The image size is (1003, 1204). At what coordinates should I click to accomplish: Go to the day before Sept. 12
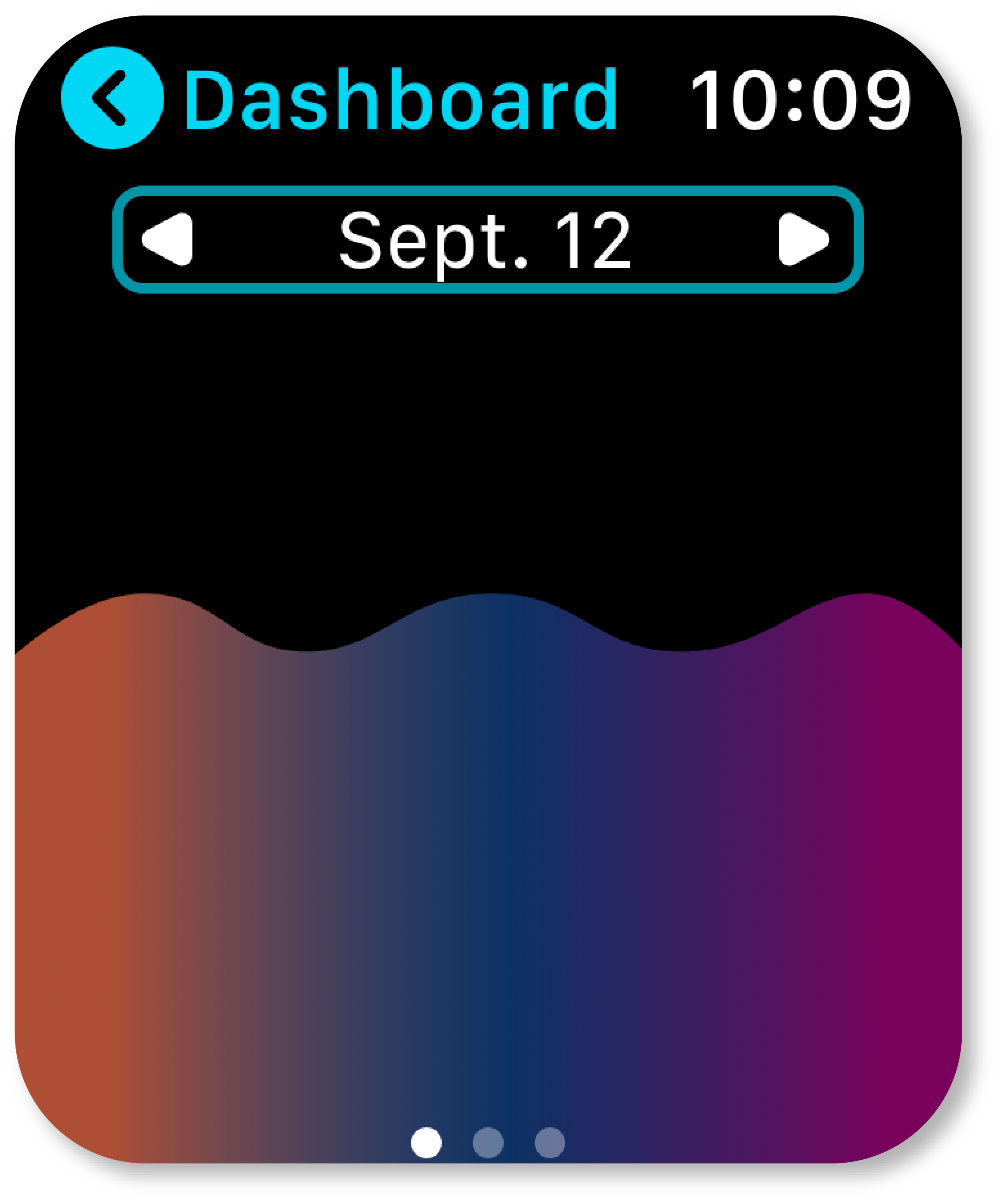(x=169, y=240)
